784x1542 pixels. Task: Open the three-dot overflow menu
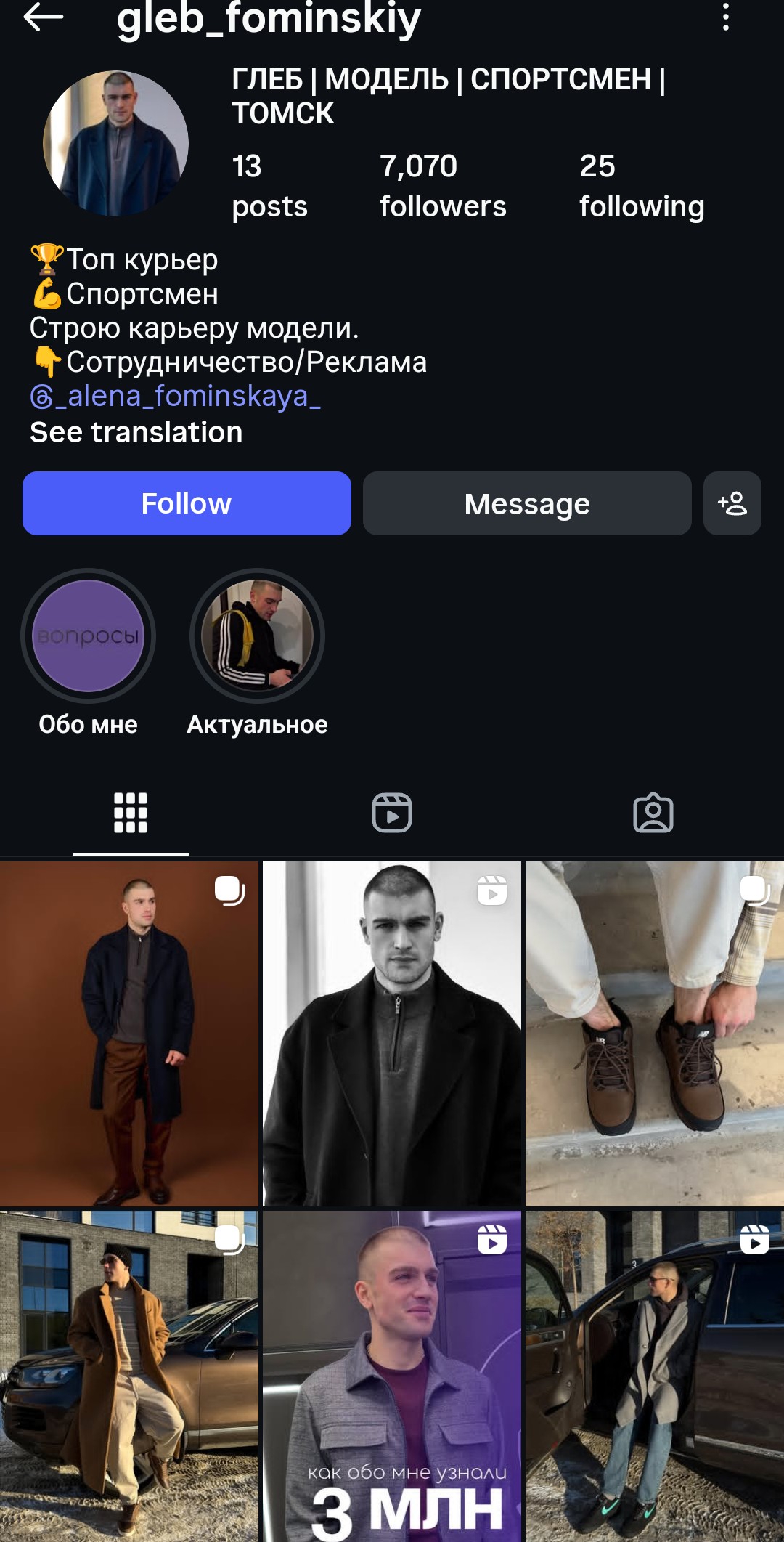(725, 17)
